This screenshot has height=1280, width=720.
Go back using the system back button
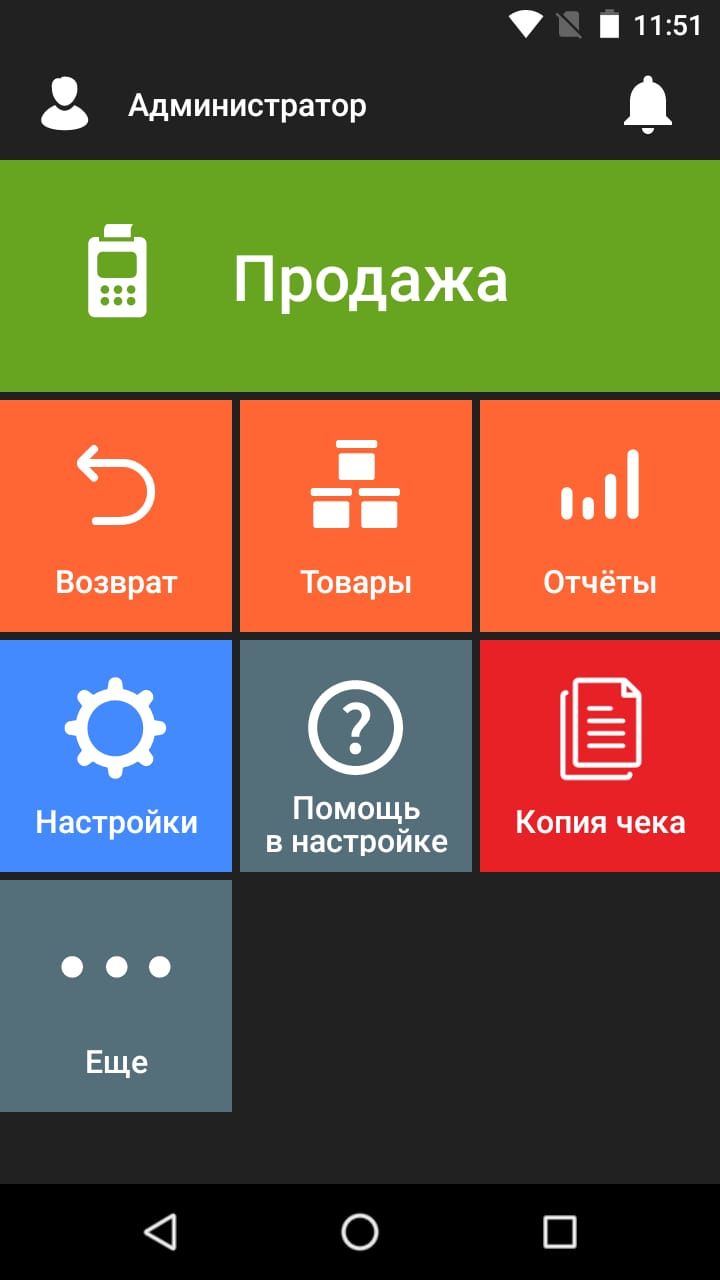click(160, 1231)
